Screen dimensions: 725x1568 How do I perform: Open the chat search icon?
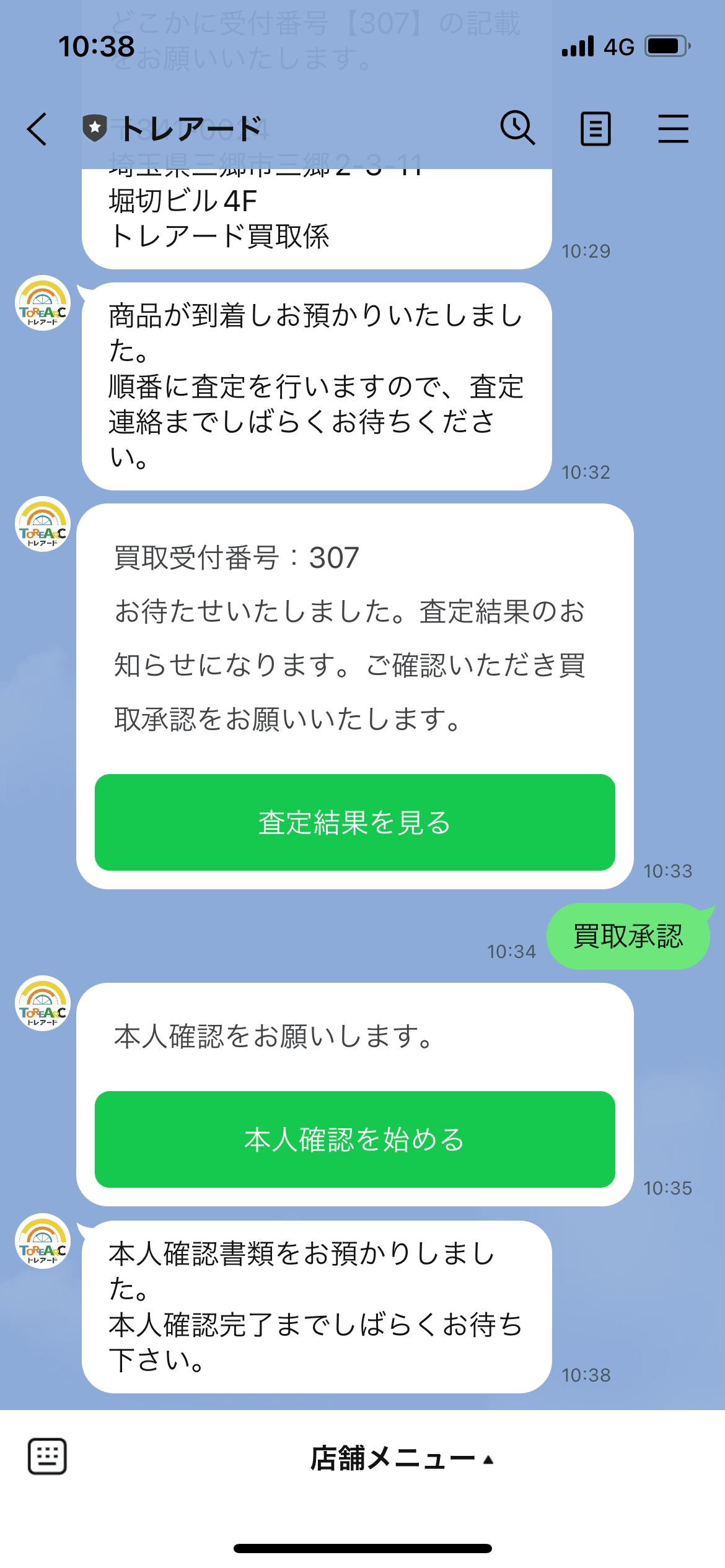tap(517, 128)
